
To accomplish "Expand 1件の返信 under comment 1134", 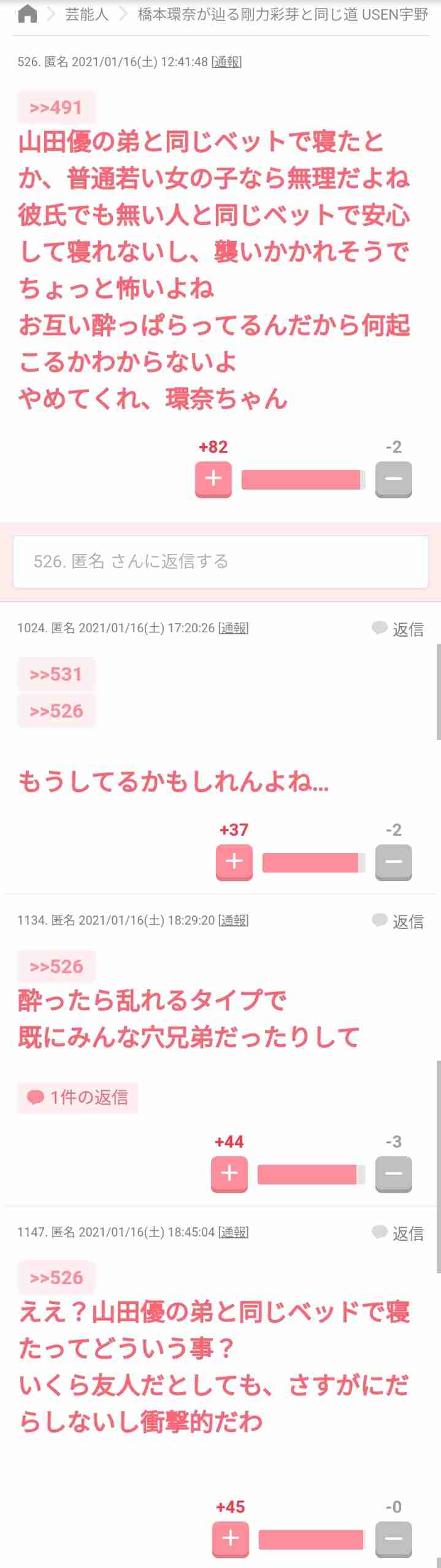I will click(78, 1097).
